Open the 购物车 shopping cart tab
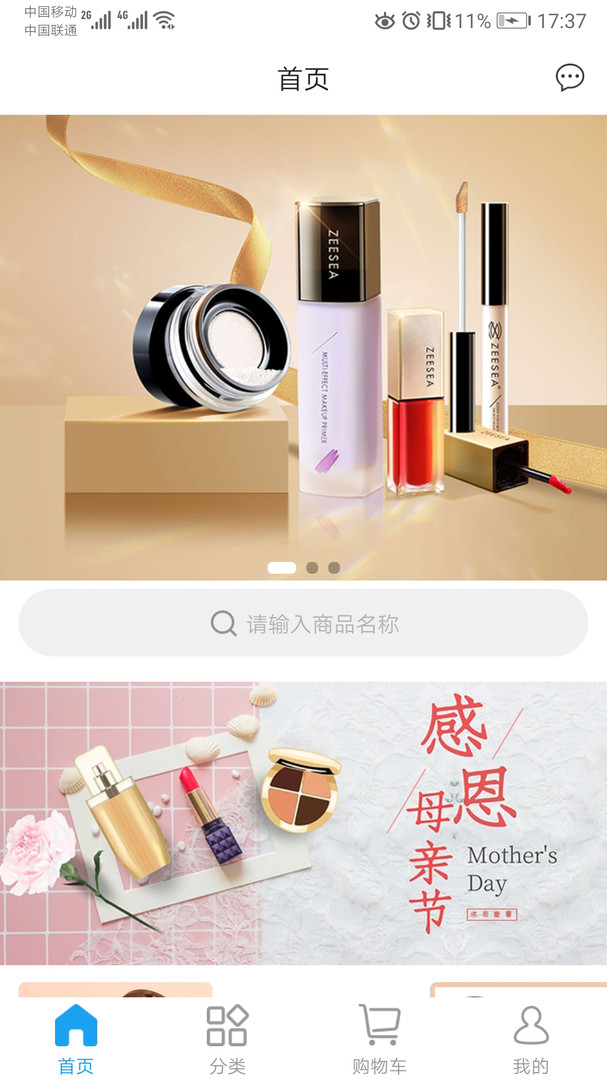Image resolution: width=607 pixels, height=1080 pixels. tap(379, 1039)
